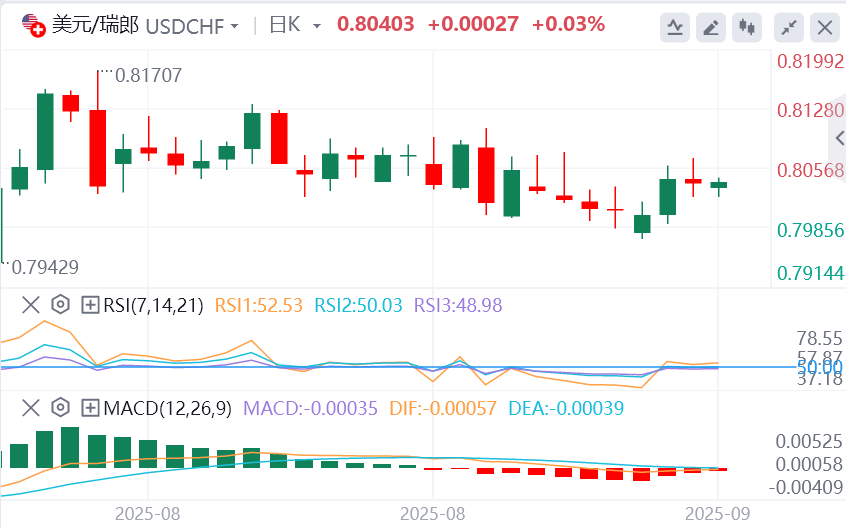This screenshot has height=528, width=846.
Task: Open RSI indicator settings
Action: tap(60, 304)
